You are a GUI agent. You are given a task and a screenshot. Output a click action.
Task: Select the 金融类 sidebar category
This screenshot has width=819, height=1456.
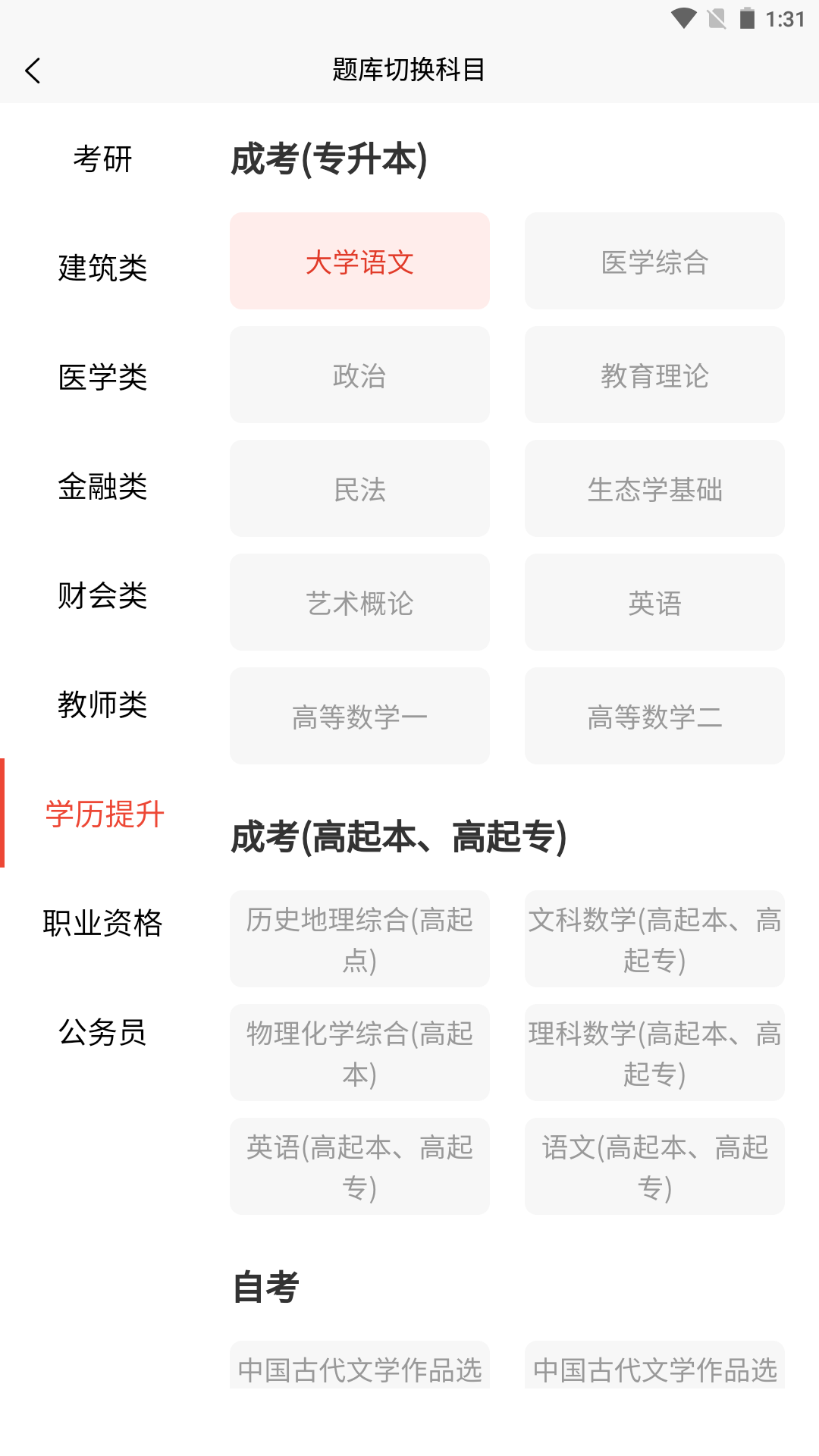tap(101, 488)
